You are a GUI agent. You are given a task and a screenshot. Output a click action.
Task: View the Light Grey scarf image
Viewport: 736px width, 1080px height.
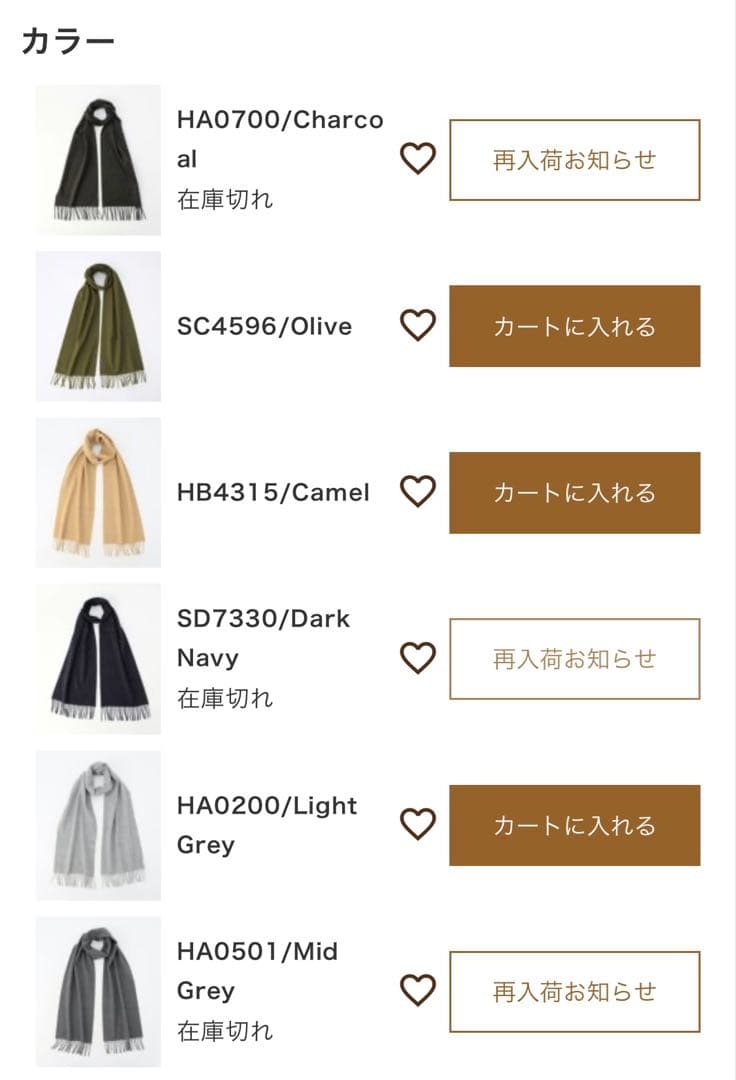click(x=97, y=825)
